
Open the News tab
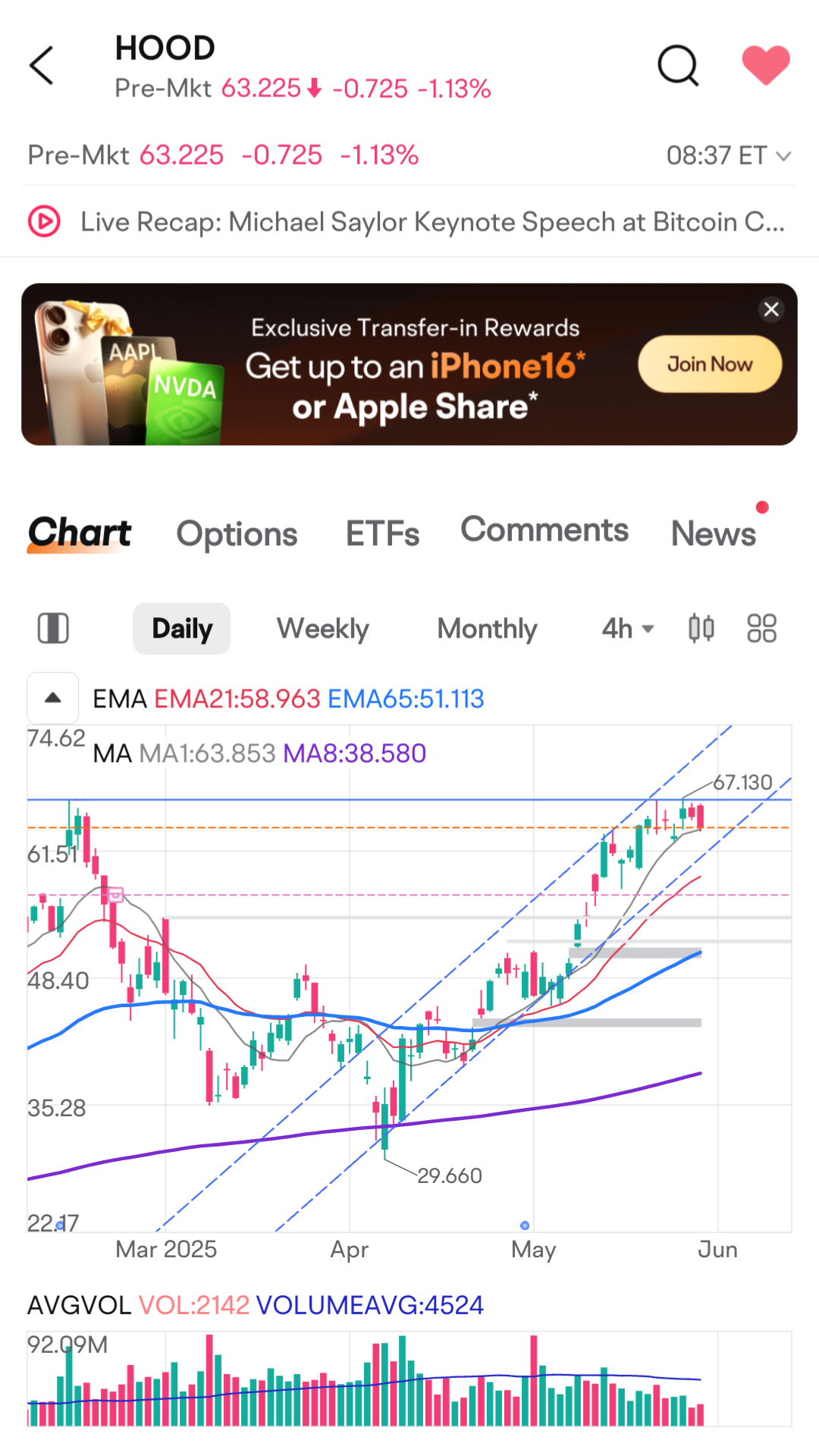pos(714,533)
